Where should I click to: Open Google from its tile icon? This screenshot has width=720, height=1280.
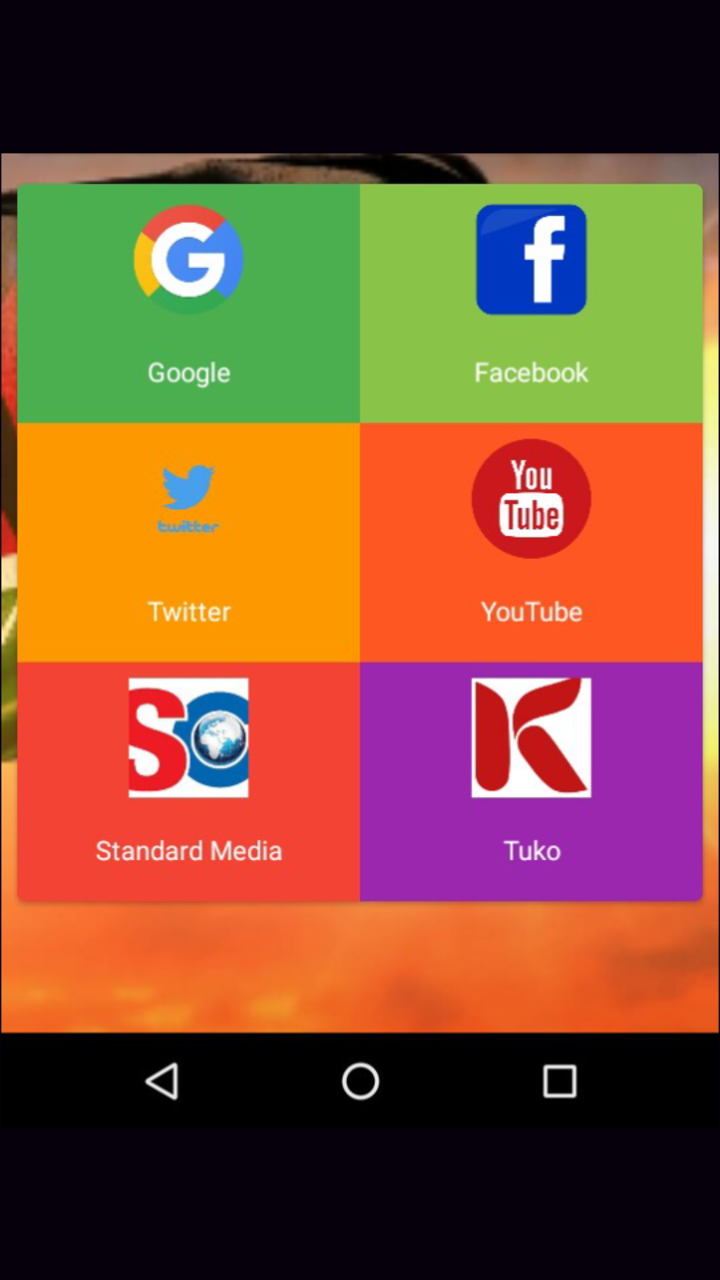point(188,258)
